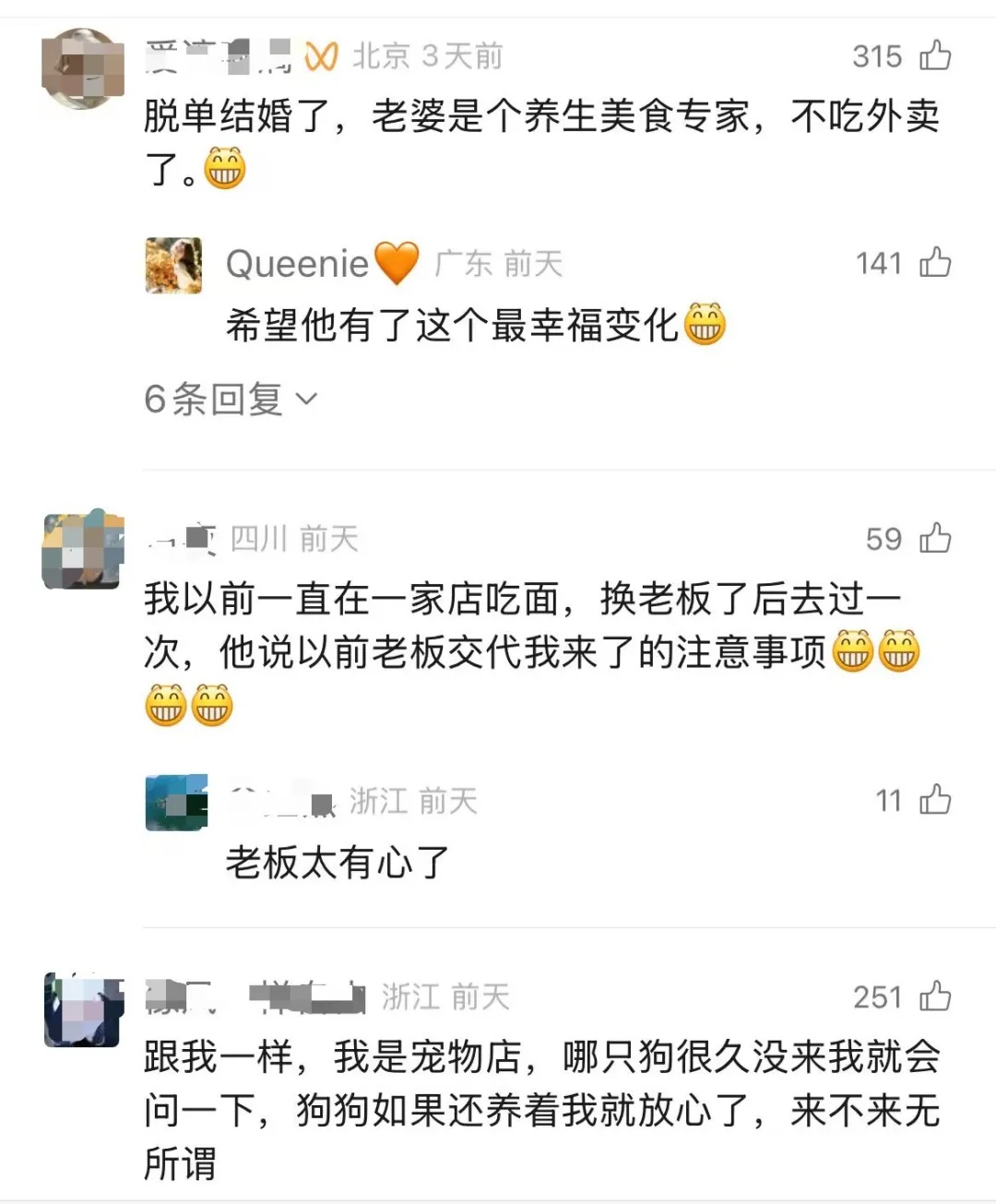Click the chevron beside 6条回复
This screenshot has width=996, height=1204.
tap(304, 399)
